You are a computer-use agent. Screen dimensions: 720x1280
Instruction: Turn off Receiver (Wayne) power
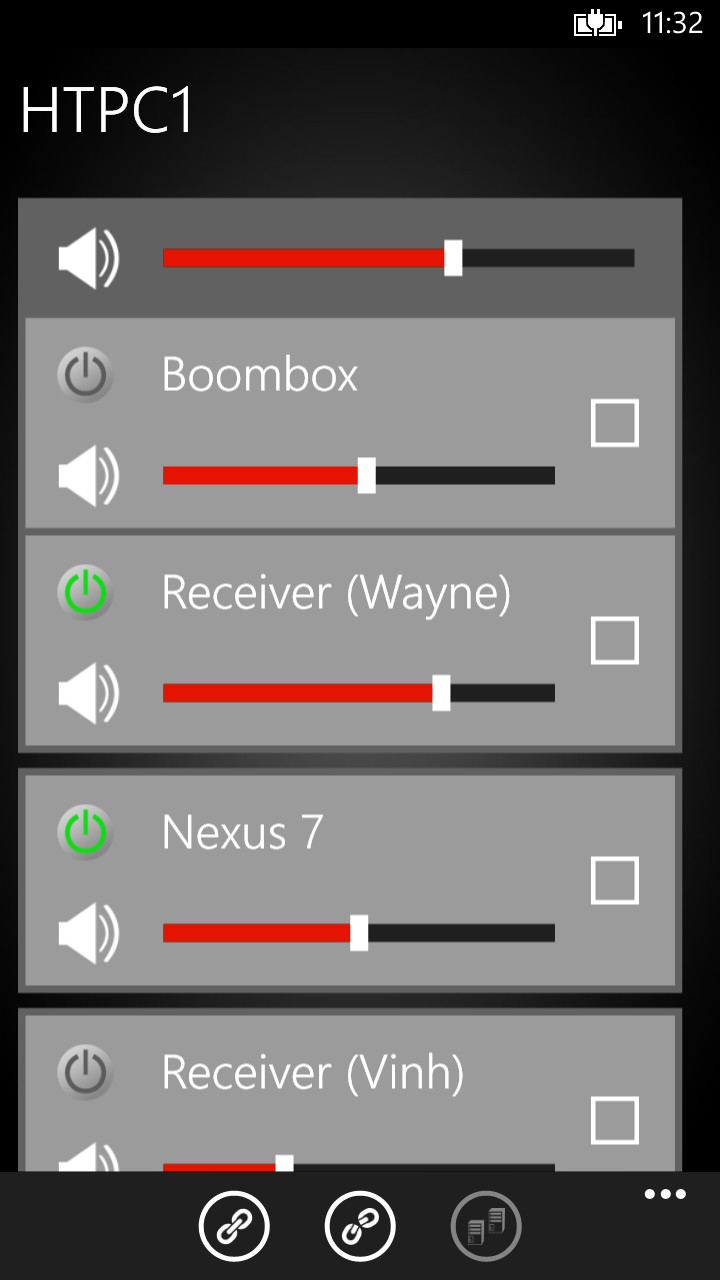pyautogui.click(x=85, y=593)
